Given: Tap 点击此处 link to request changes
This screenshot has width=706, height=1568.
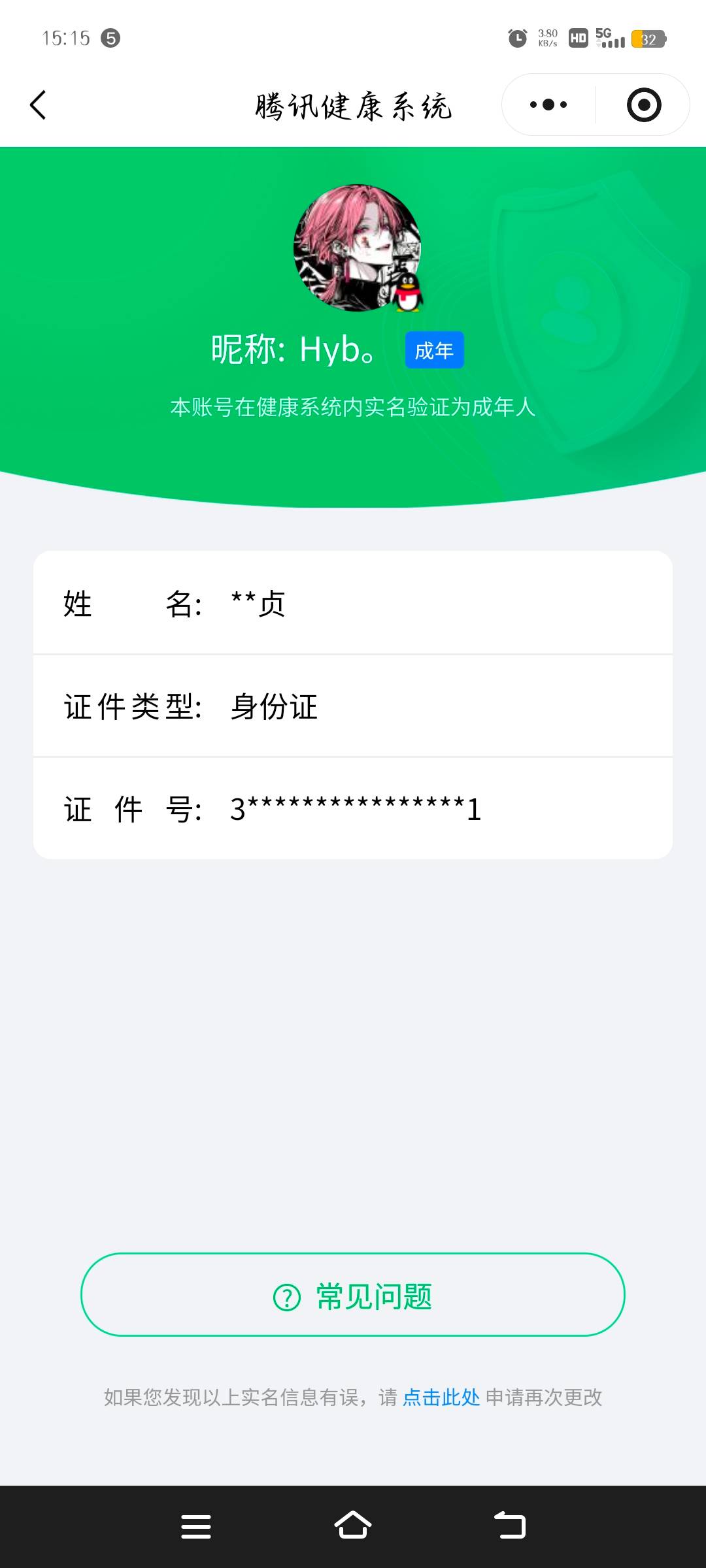Looking at the screenshot, I should pos(441,1398).
